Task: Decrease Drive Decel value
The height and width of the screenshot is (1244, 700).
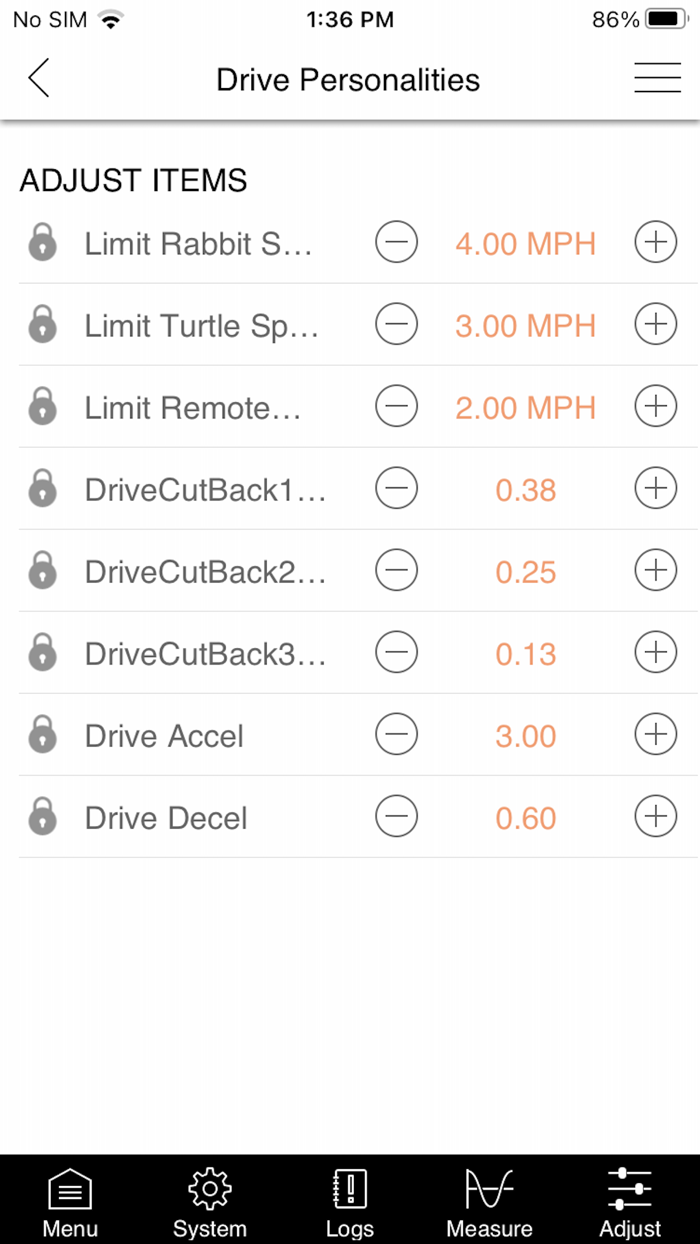Action: coord(396,817)
